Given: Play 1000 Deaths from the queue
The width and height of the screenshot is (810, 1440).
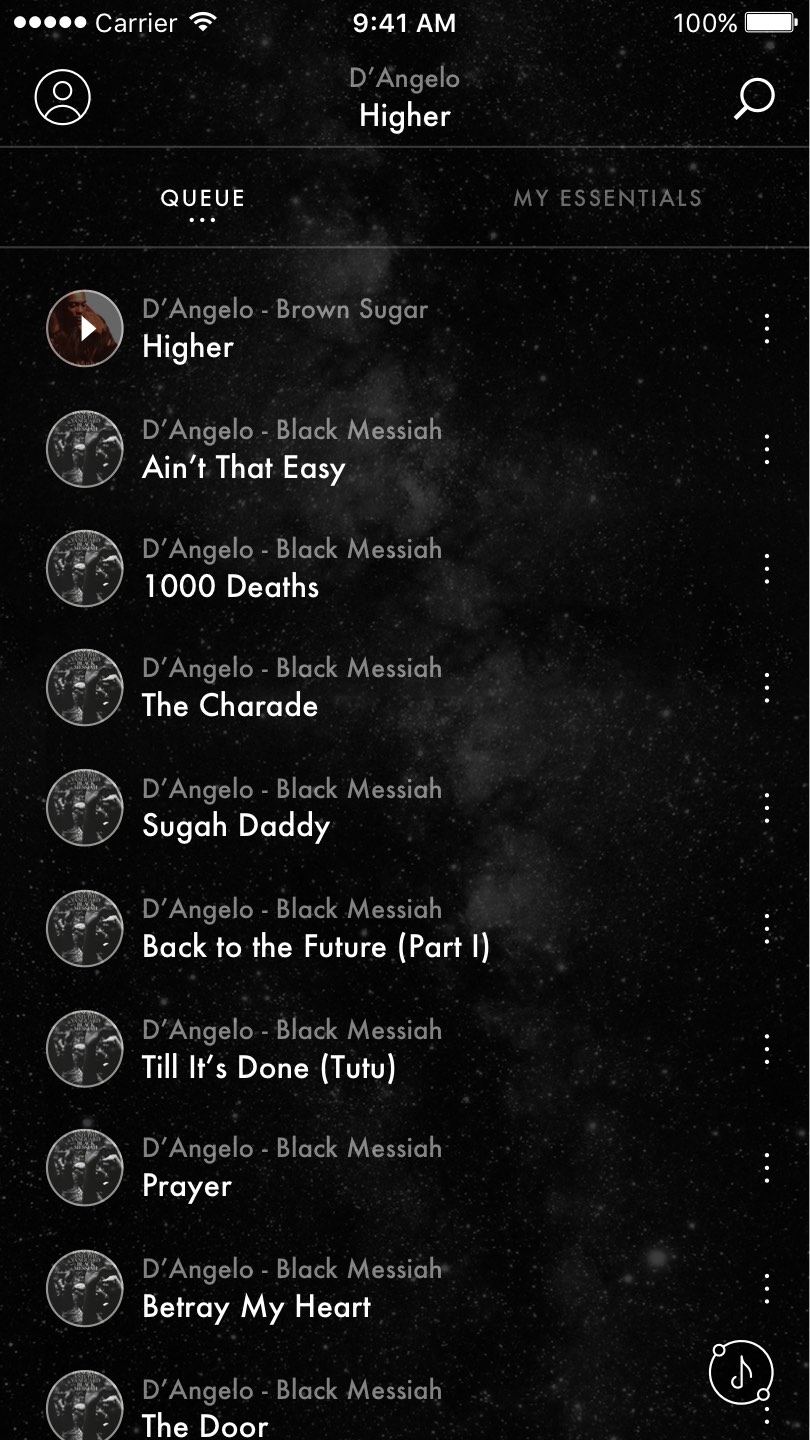Looking at the screenshot, I should click(85, 568).
